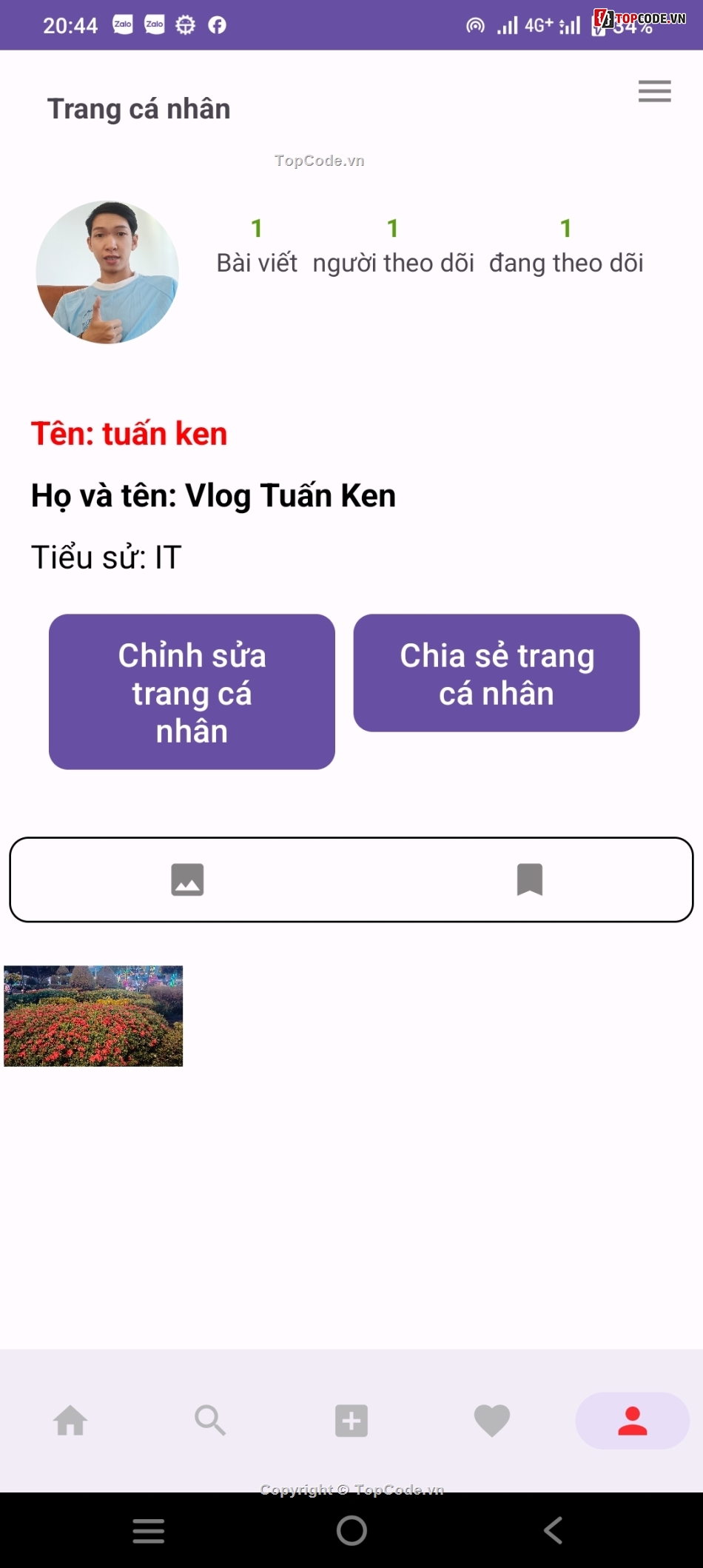Select the Home icon in bottom navigation

pos(70,1421)
